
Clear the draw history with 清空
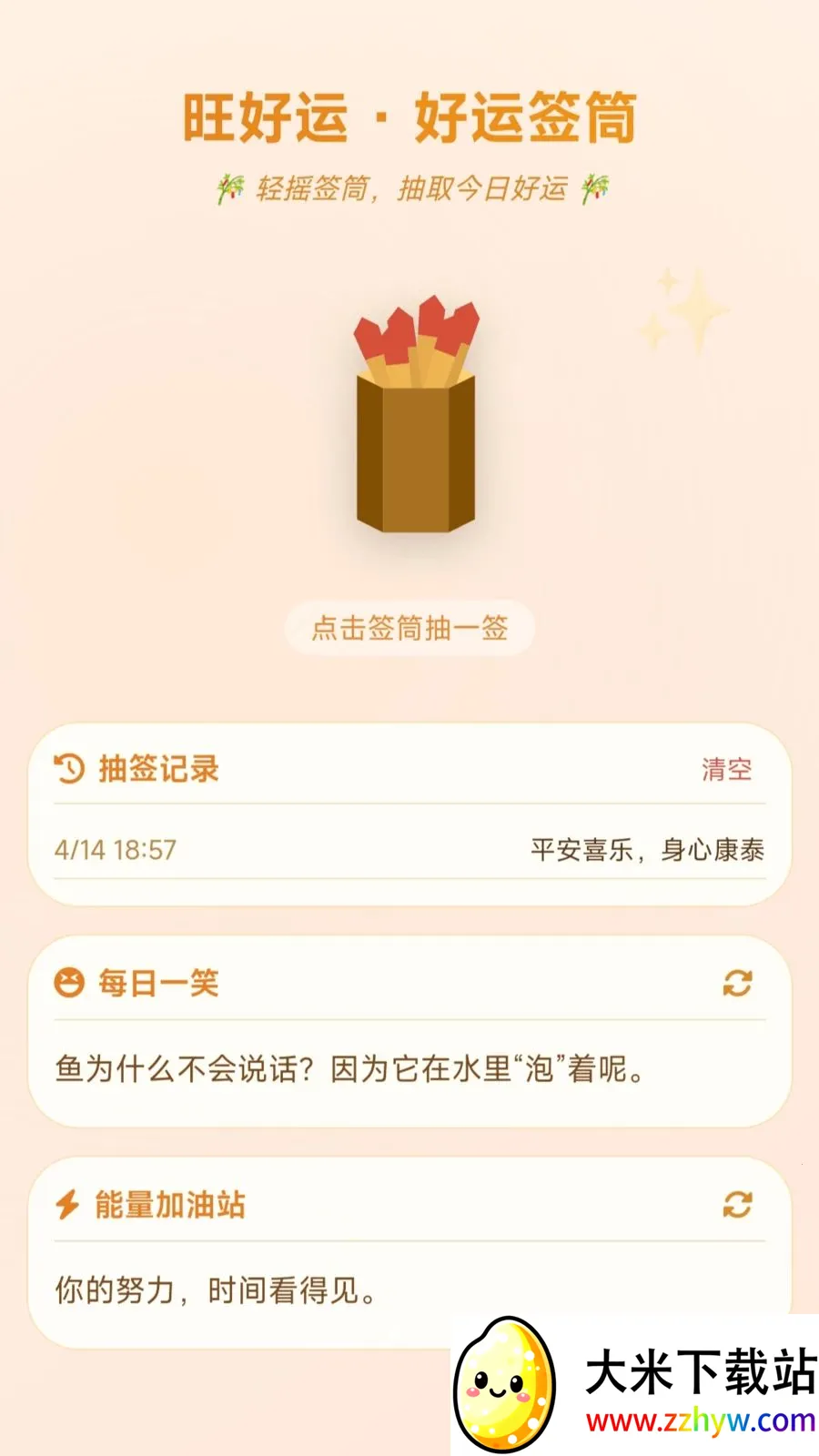tap(726, 770)
